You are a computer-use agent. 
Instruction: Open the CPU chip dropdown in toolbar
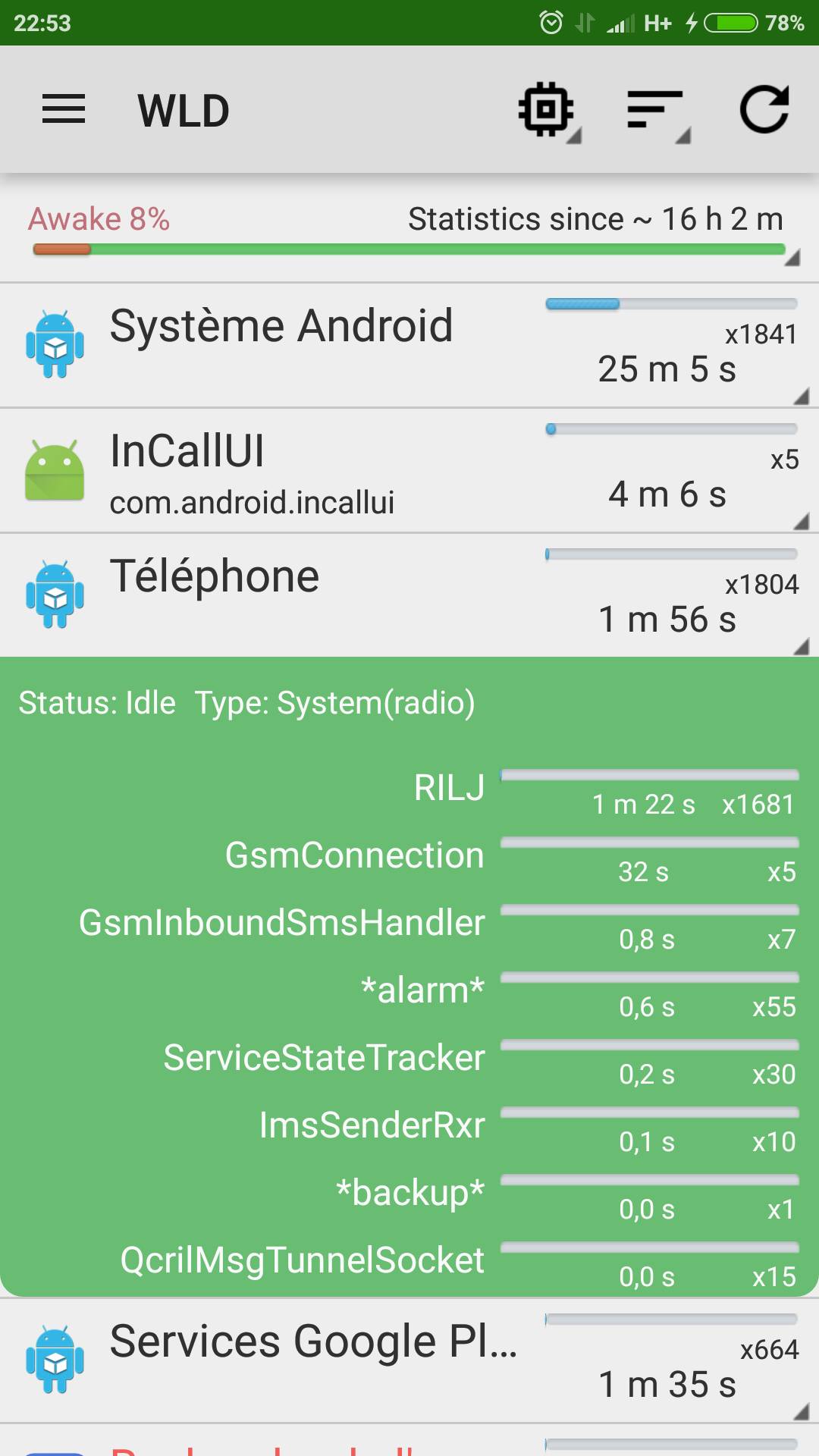click(x=548, y=111)
